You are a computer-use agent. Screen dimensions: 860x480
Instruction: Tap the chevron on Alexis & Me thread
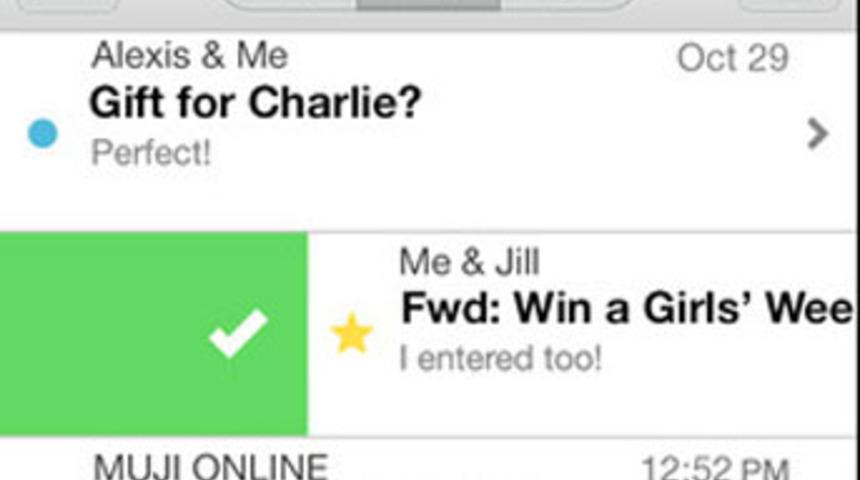(818, 133)
